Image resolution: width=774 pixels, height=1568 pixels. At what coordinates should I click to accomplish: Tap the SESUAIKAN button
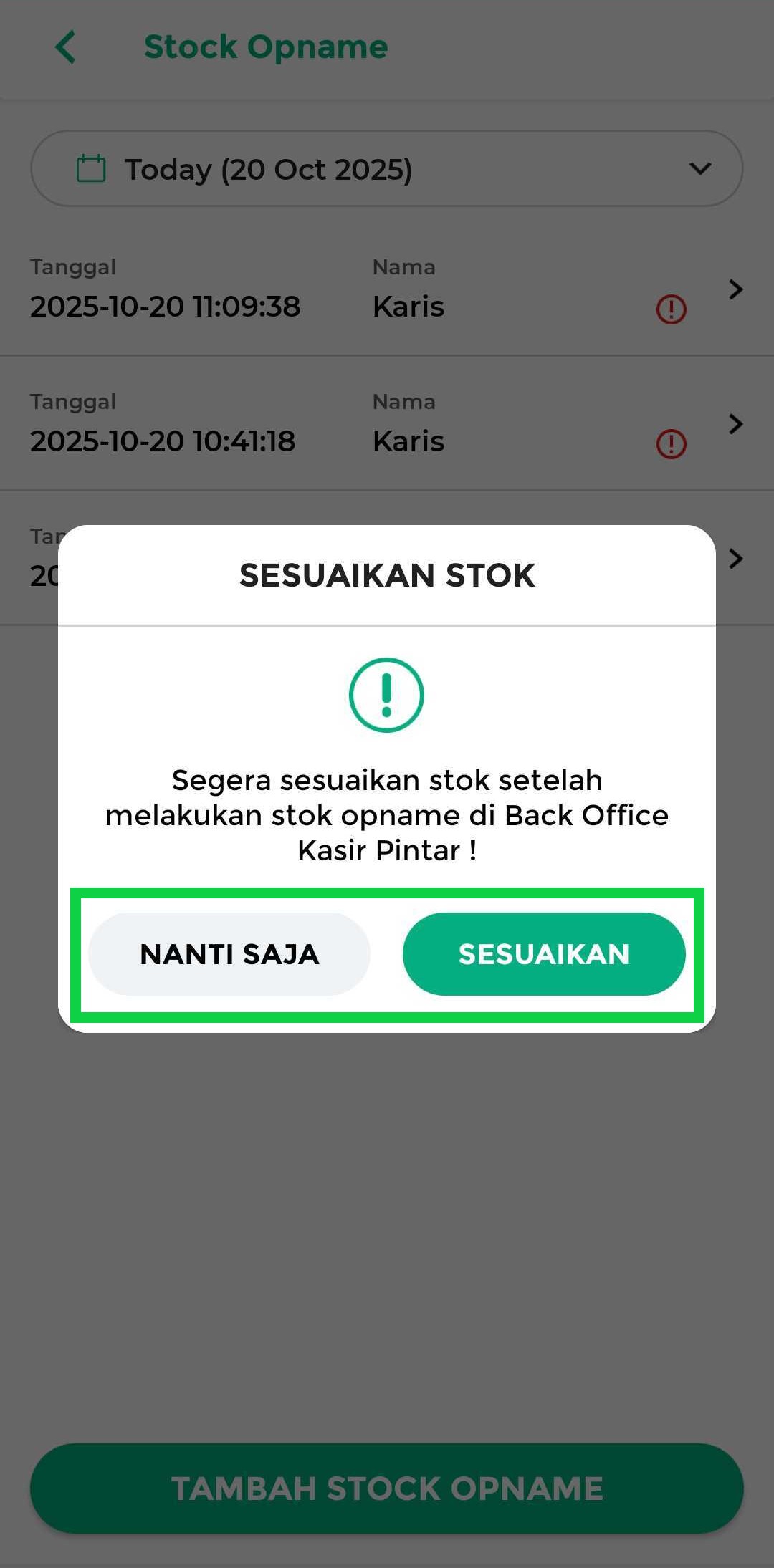coord(544,953)
